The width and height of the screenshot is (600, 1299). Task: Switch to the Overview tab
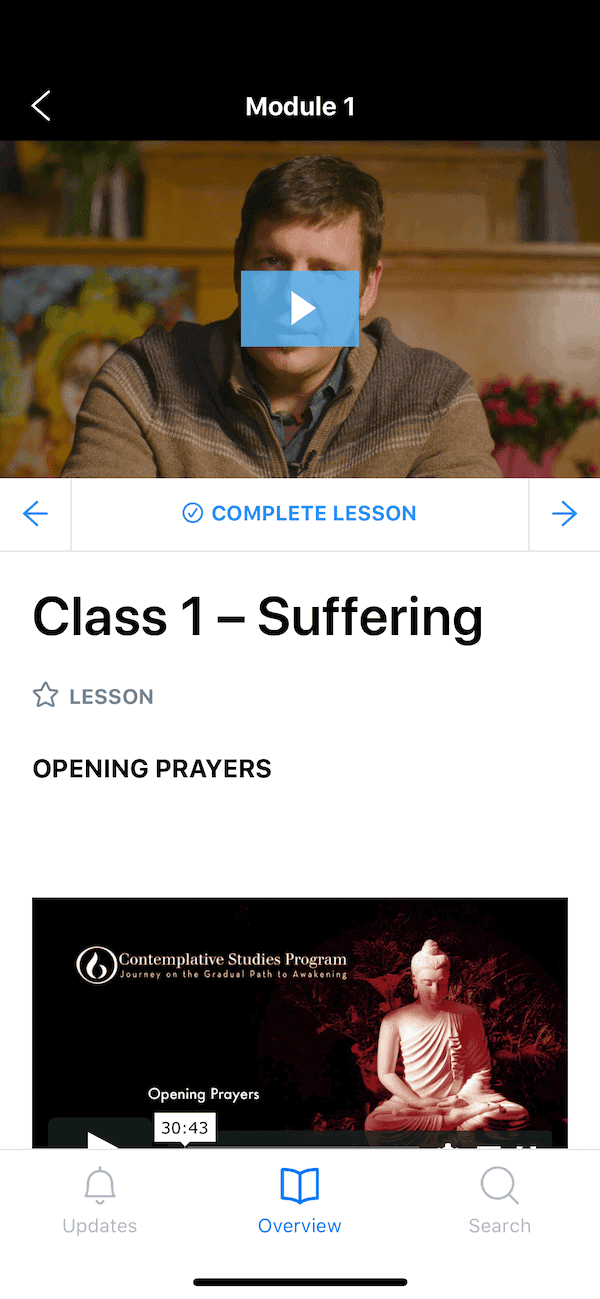coord(300,1201)
